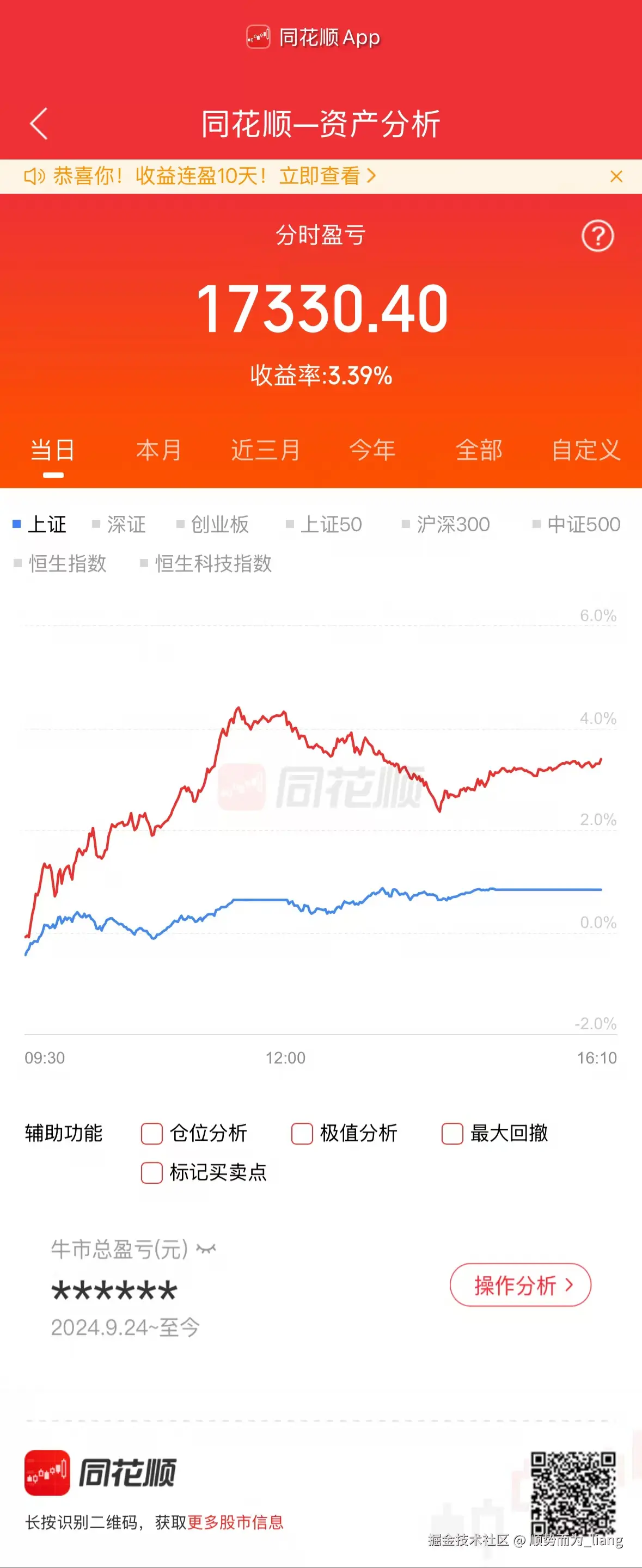This screenshot has width=642, height=1568.
Task: Check the 最大回撤 option
Action: 452,1133
